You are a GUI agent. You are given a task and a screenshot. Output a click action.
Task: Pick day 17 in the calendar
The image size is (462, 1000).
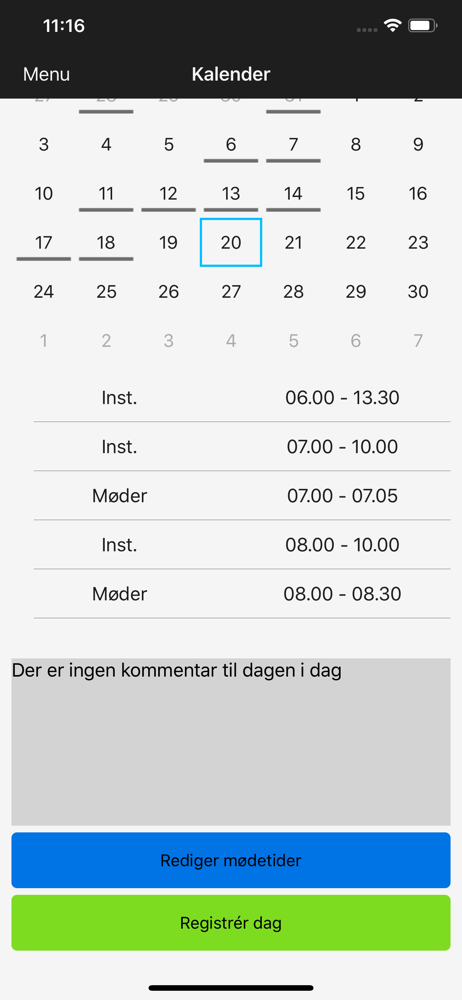43,242
